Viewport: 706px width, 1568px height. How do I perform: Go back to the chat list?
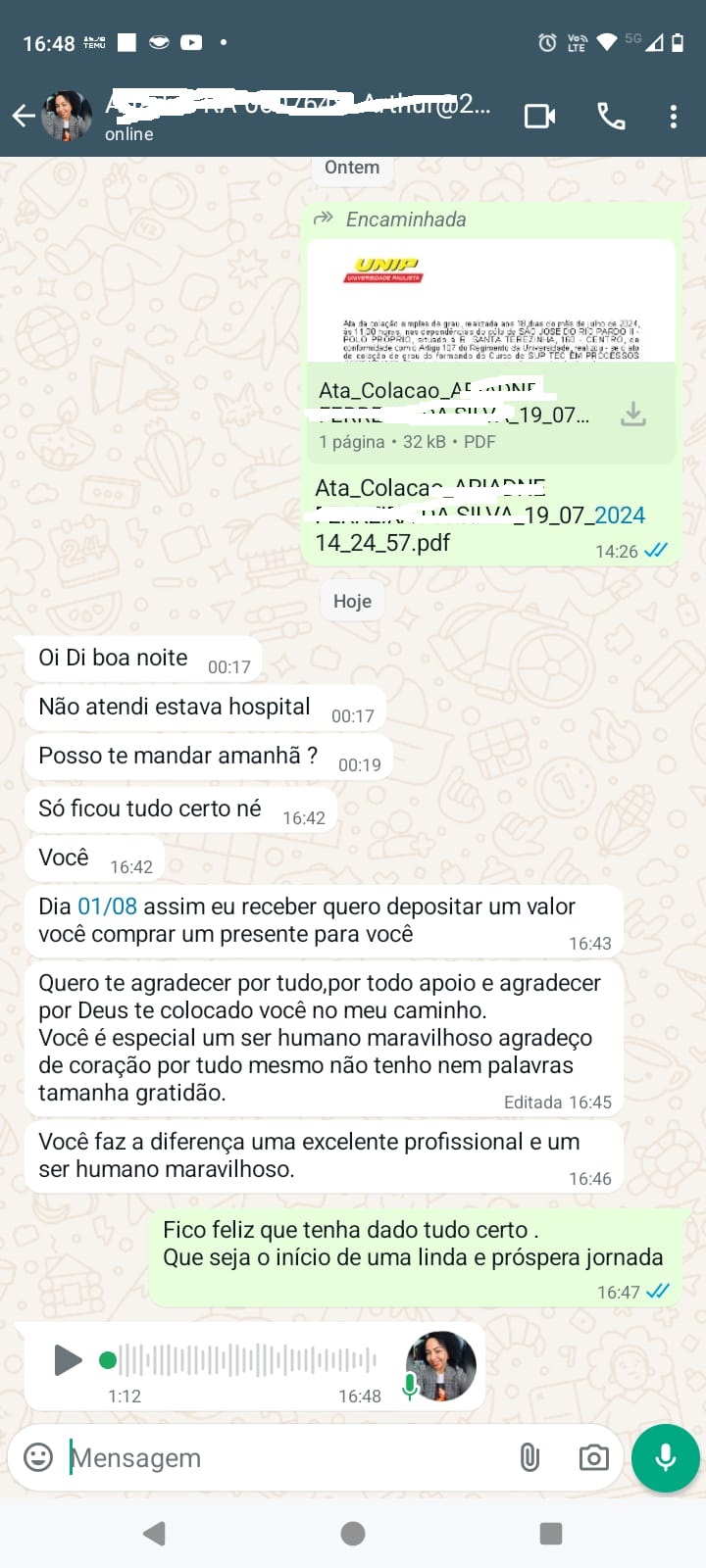(24, 117)
